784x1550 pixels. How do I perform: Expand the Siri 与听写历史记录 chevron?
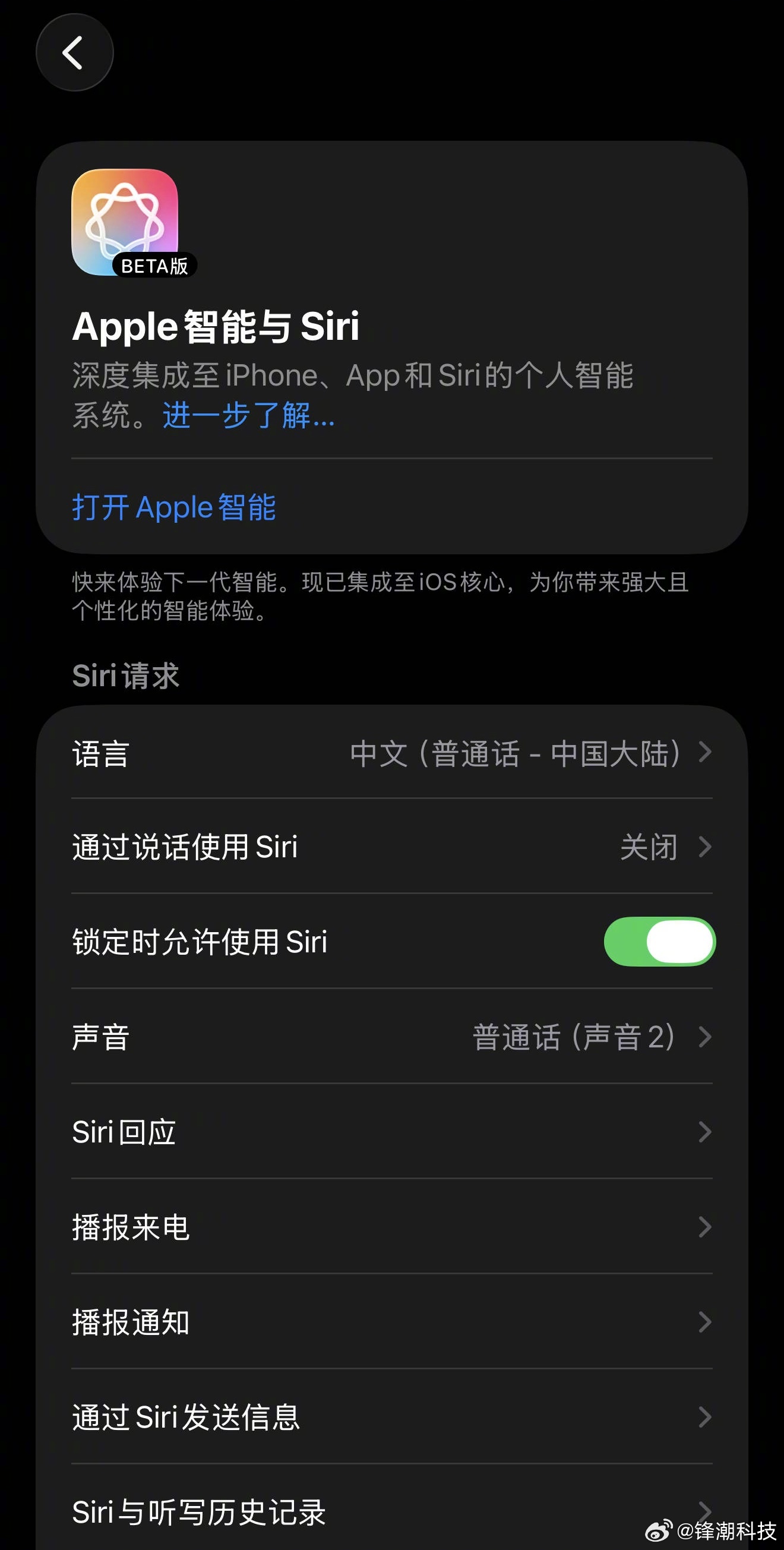pyautogui.click(x=704, y=1510)
